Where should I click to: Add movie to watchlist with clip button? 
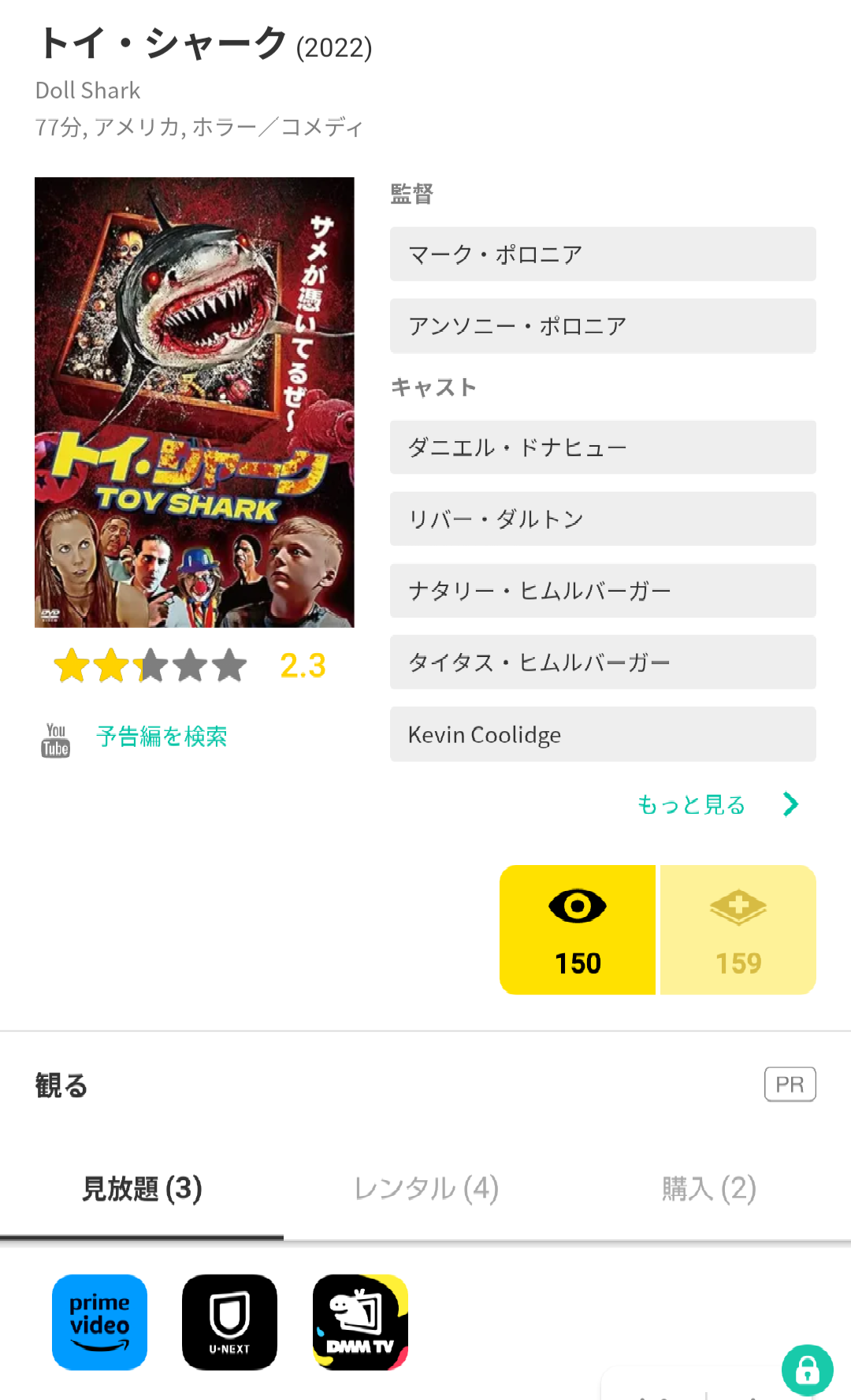pos(738,930)
